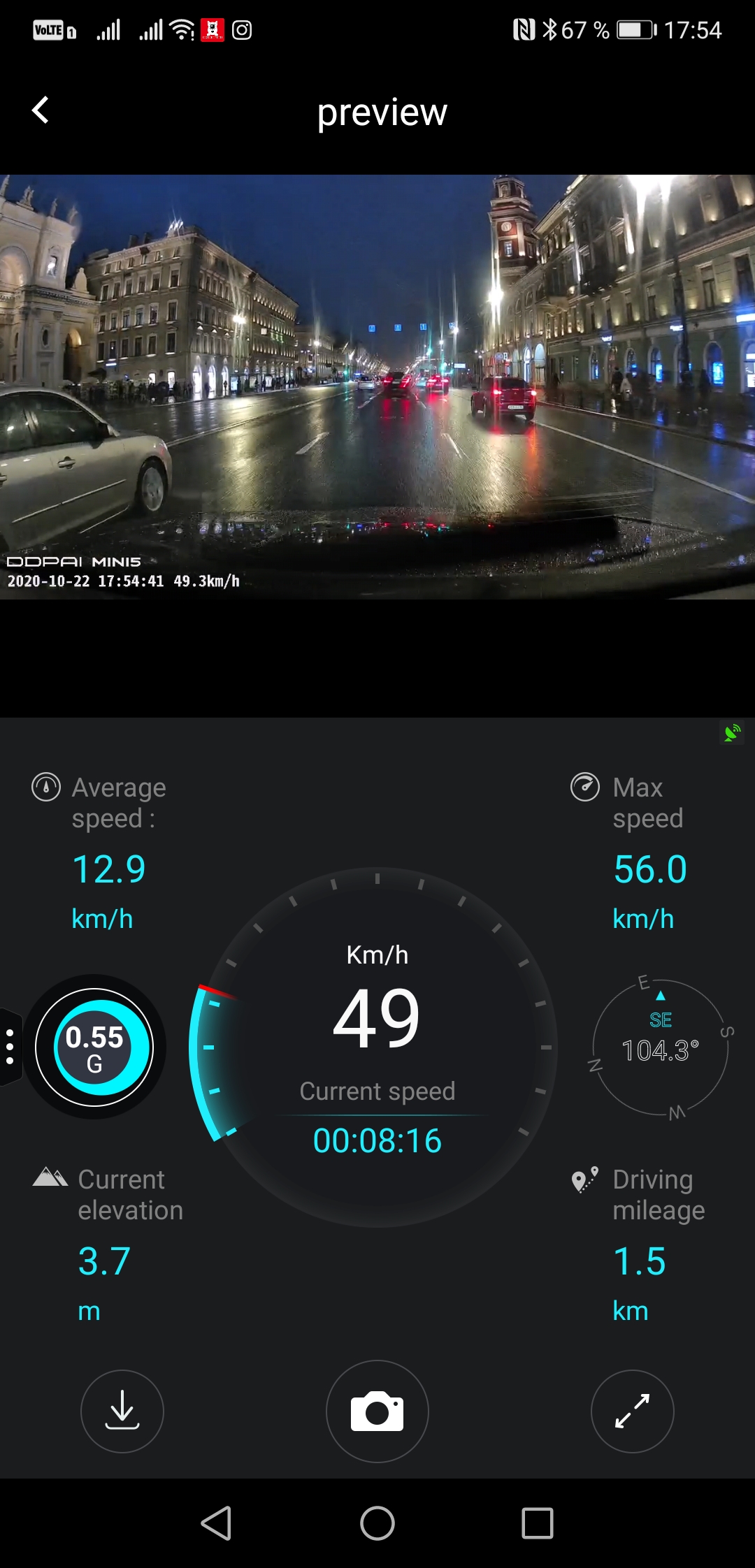Open the recent apps view

coord(537,1523)
